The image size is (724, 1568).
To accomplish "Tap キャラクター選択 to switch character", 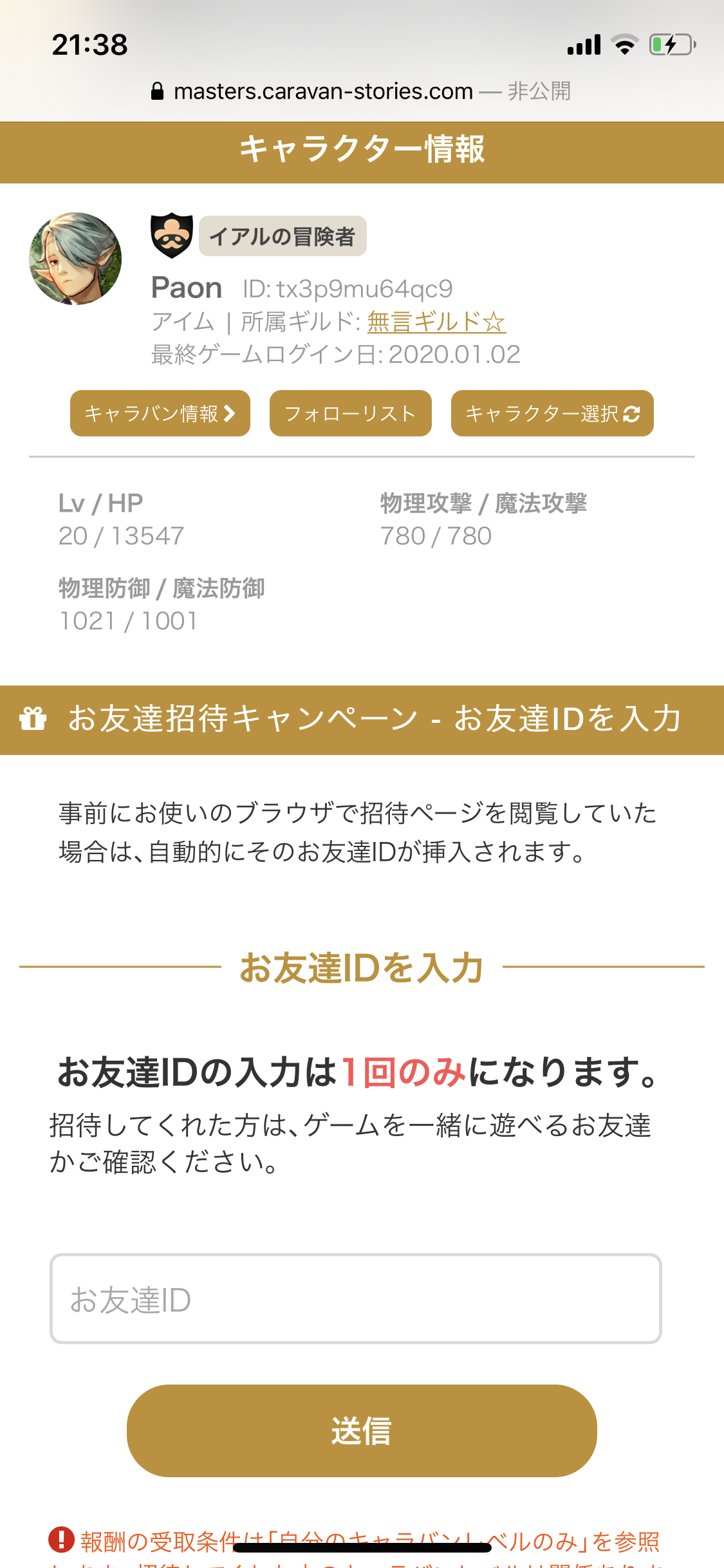I will pos(552,413).
